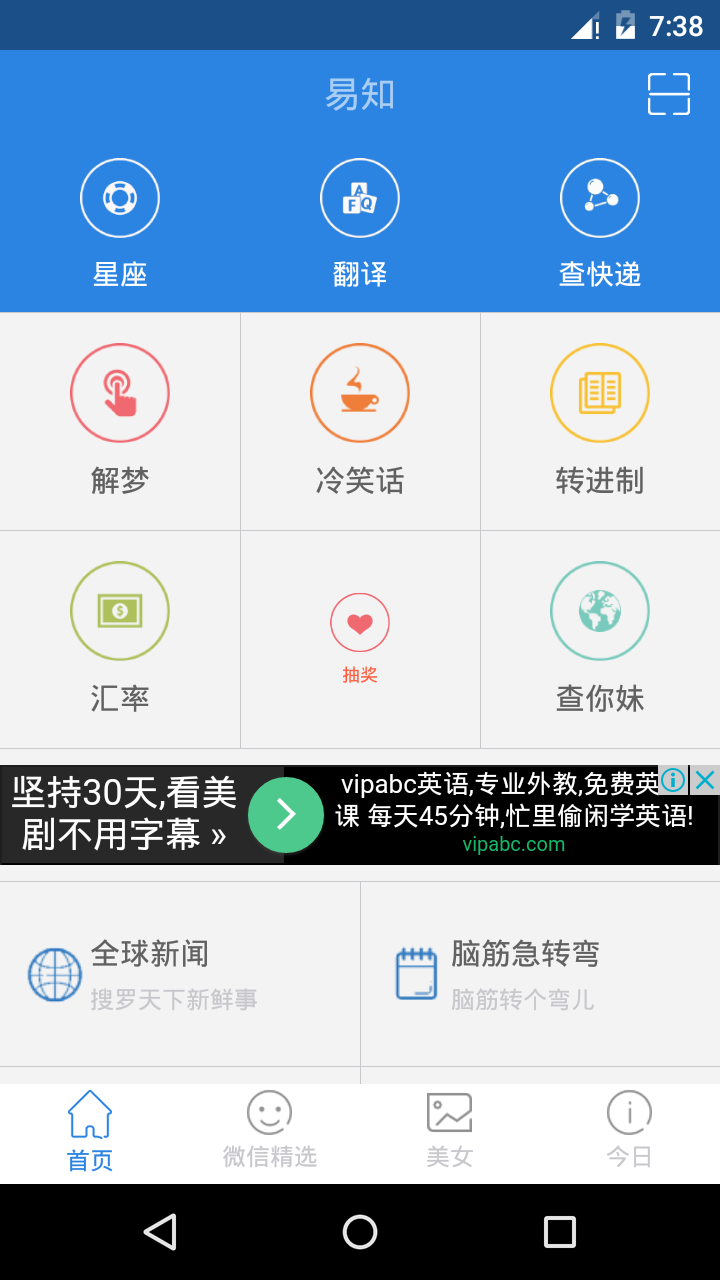Open the 冷笑话 jokes tile

[360, 421]
